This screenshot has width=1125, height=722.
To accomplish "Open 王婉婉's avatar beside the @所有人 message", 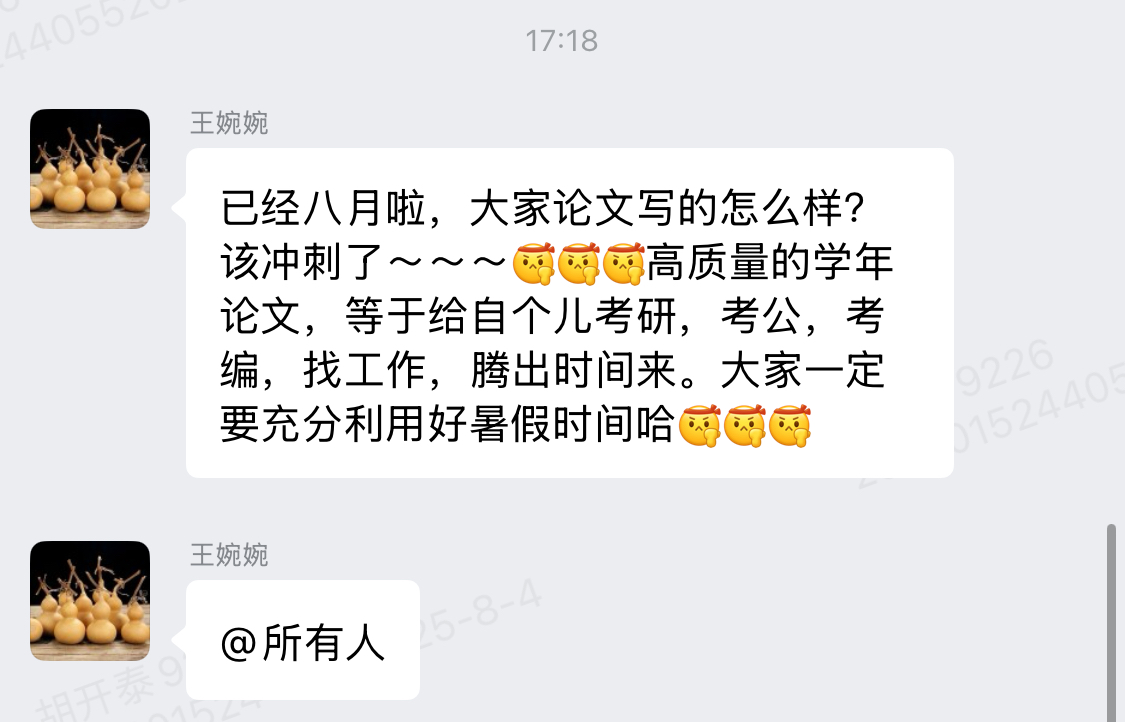I will tap(90, 601).
